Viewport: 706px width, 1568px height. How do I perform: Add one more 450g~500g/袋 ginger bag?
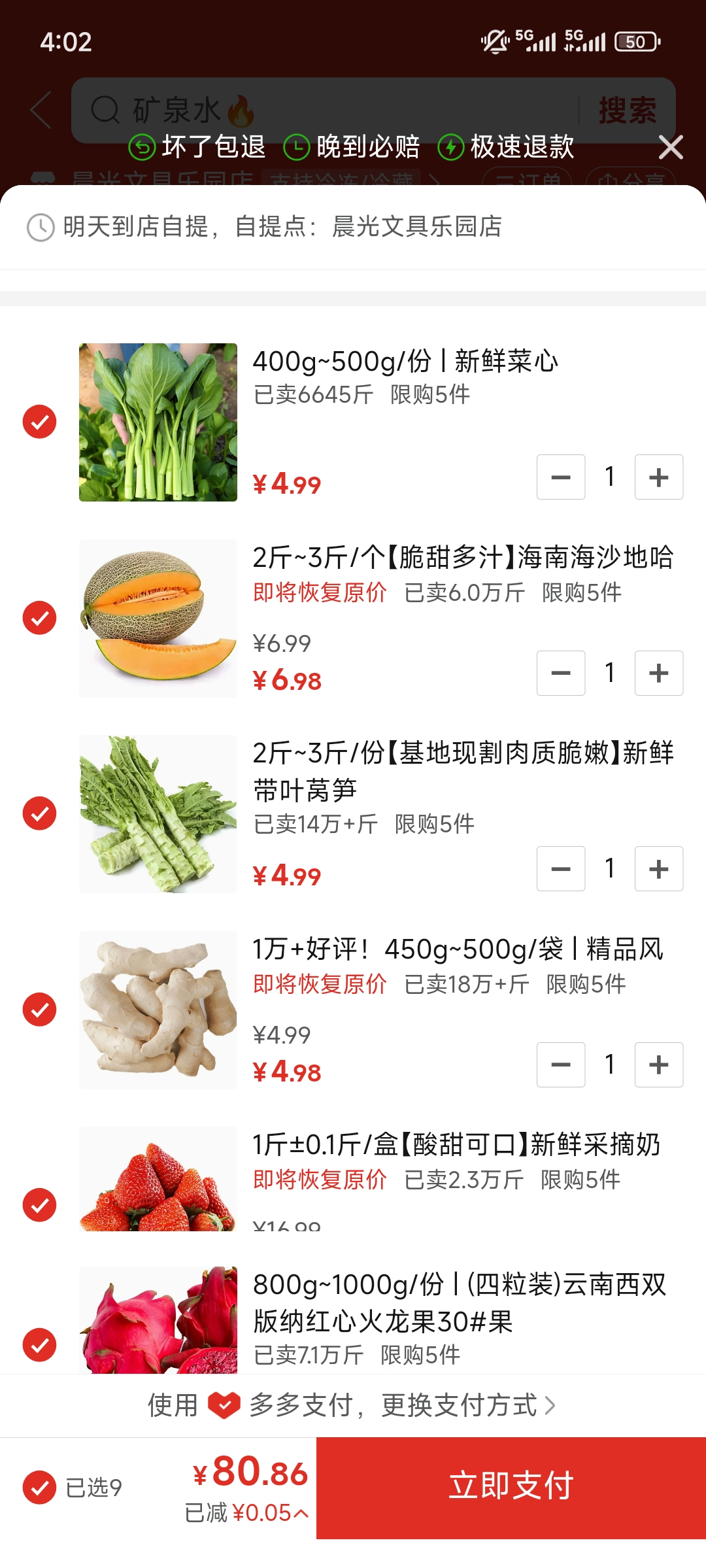click(658, 1065)
